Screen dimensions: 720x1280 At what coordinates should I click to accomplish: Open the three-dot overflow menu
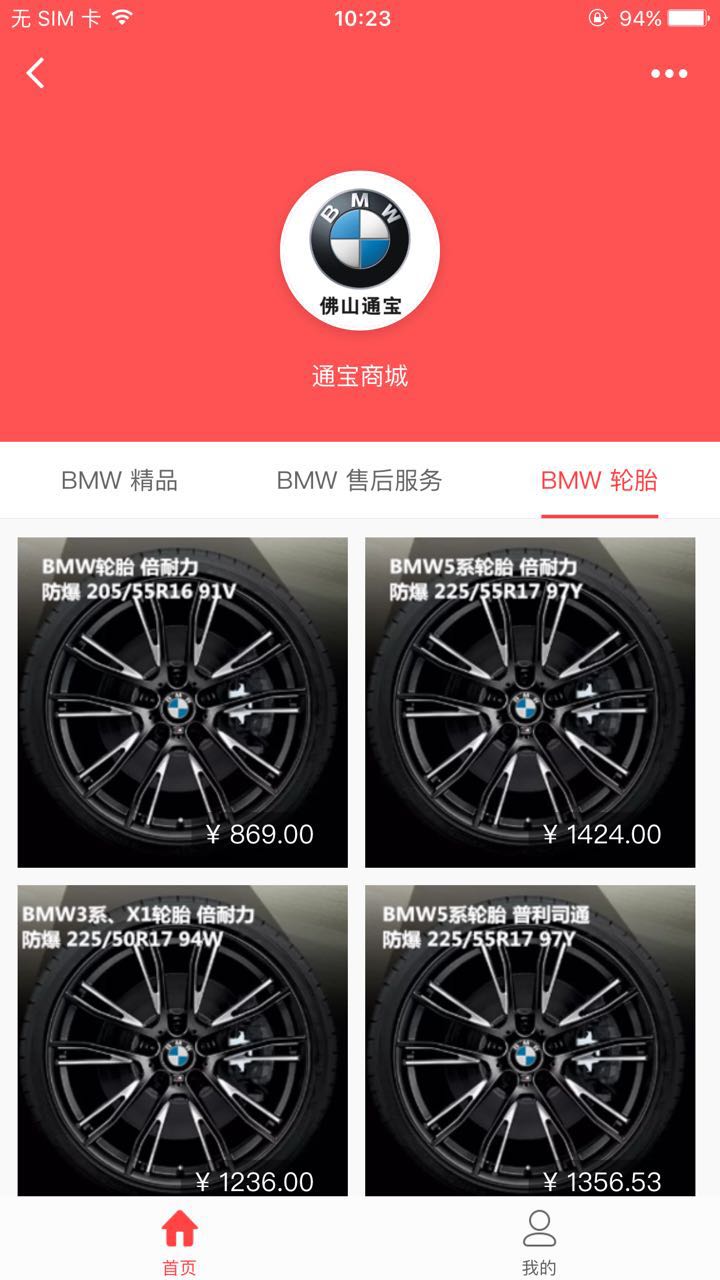point(669,73)
